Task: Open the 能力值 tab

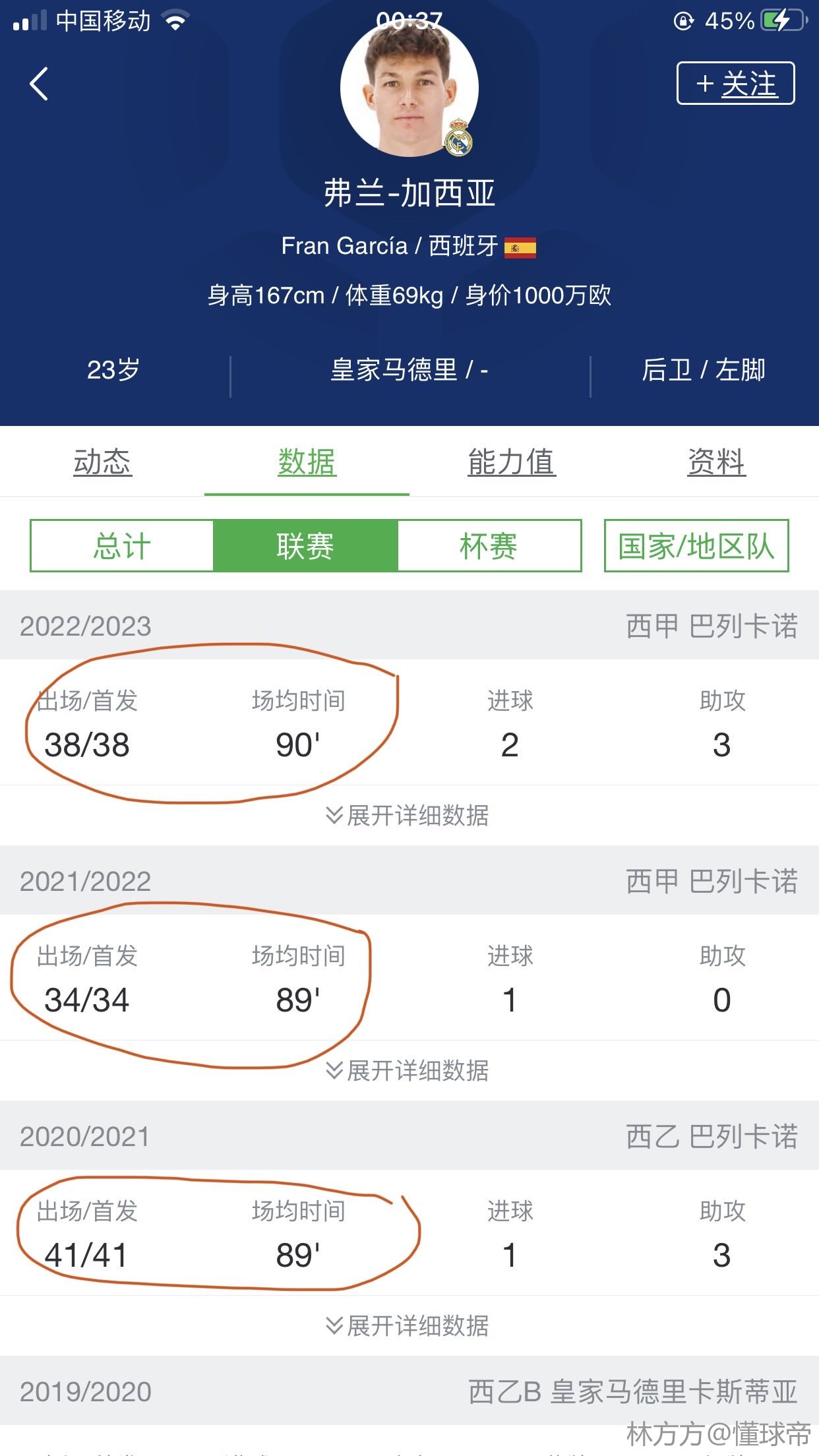Action: [x=512, y=462]
